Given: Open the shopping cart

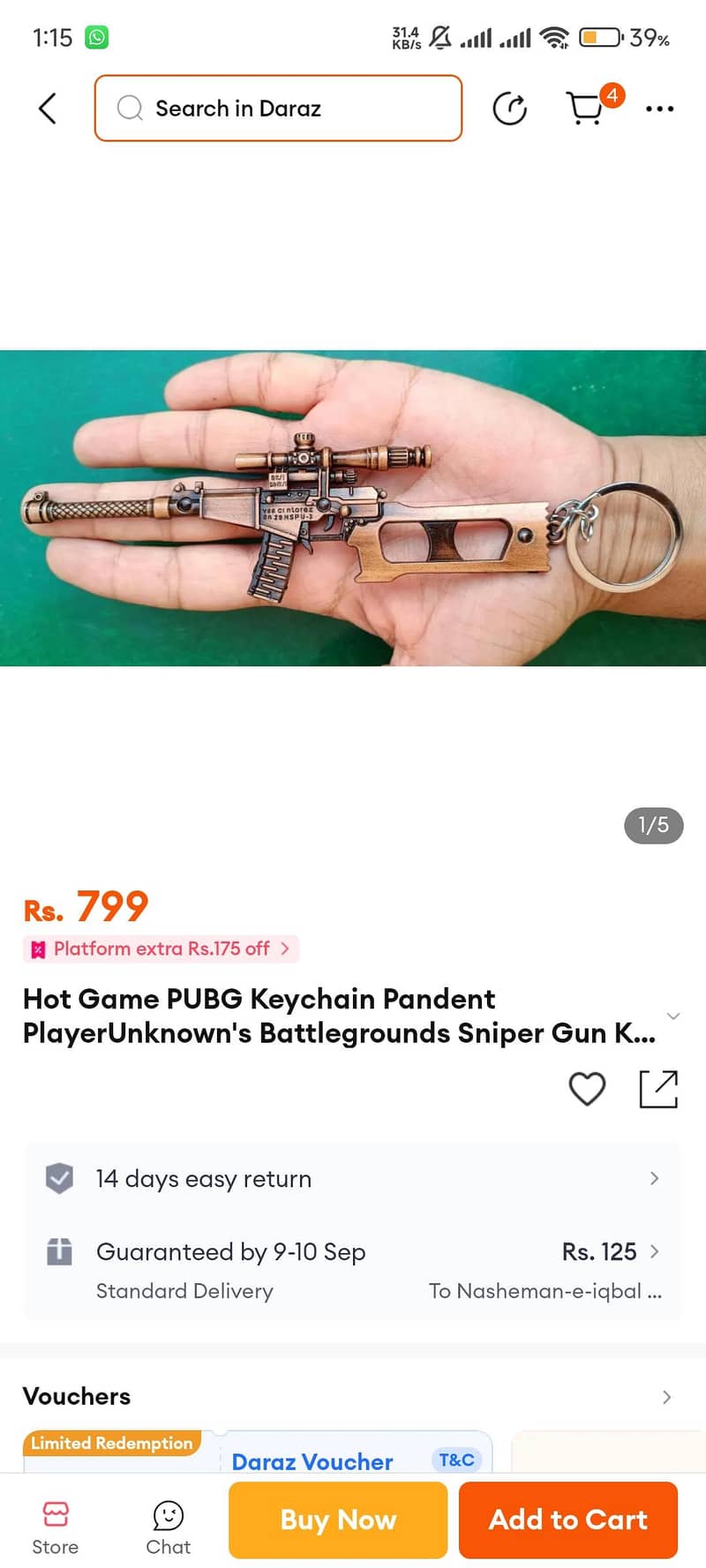Looking at the screenshot, I should click(586, 109).
